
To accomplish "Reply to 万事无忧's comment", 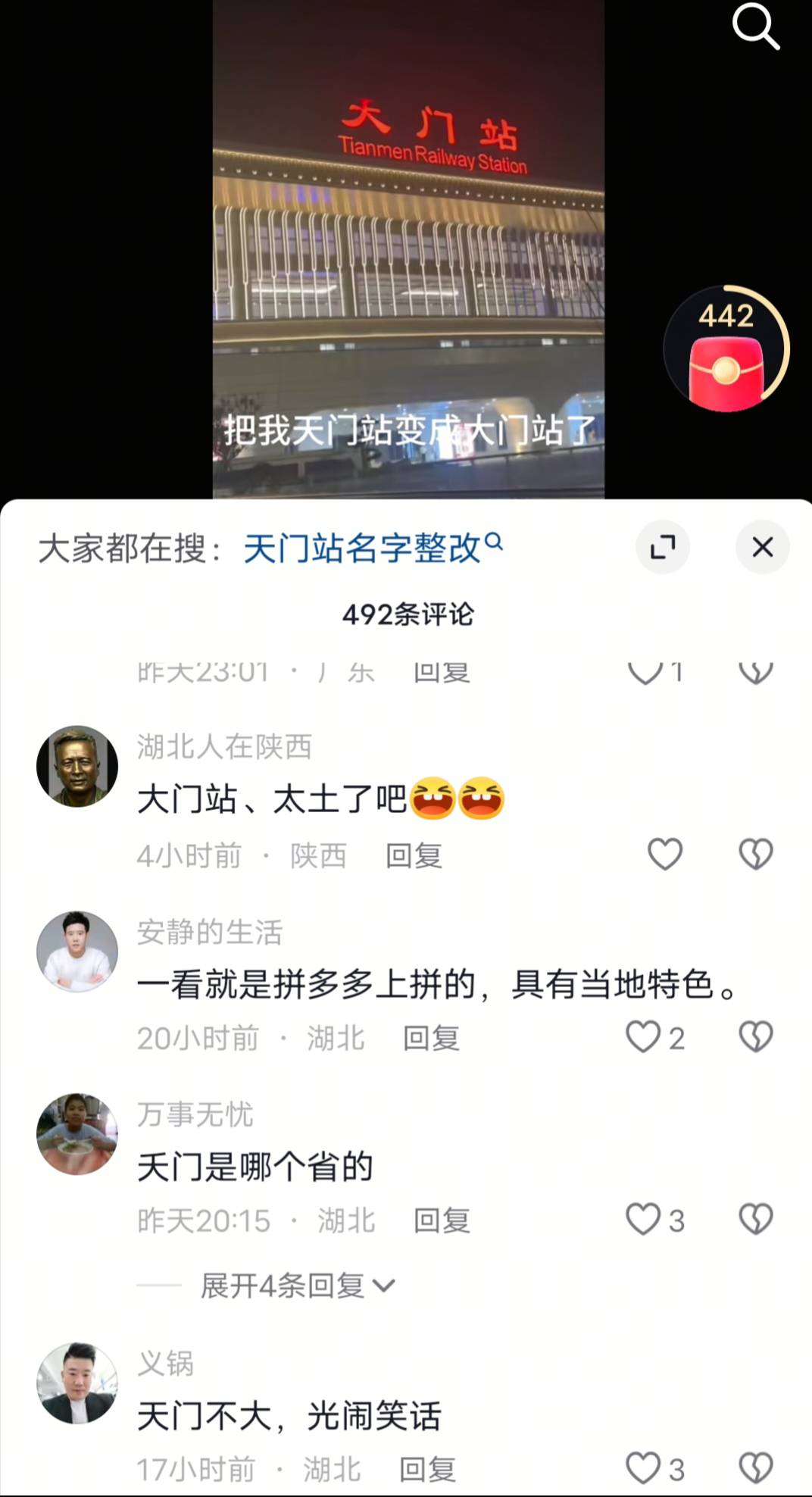I will coord(442,1220).
